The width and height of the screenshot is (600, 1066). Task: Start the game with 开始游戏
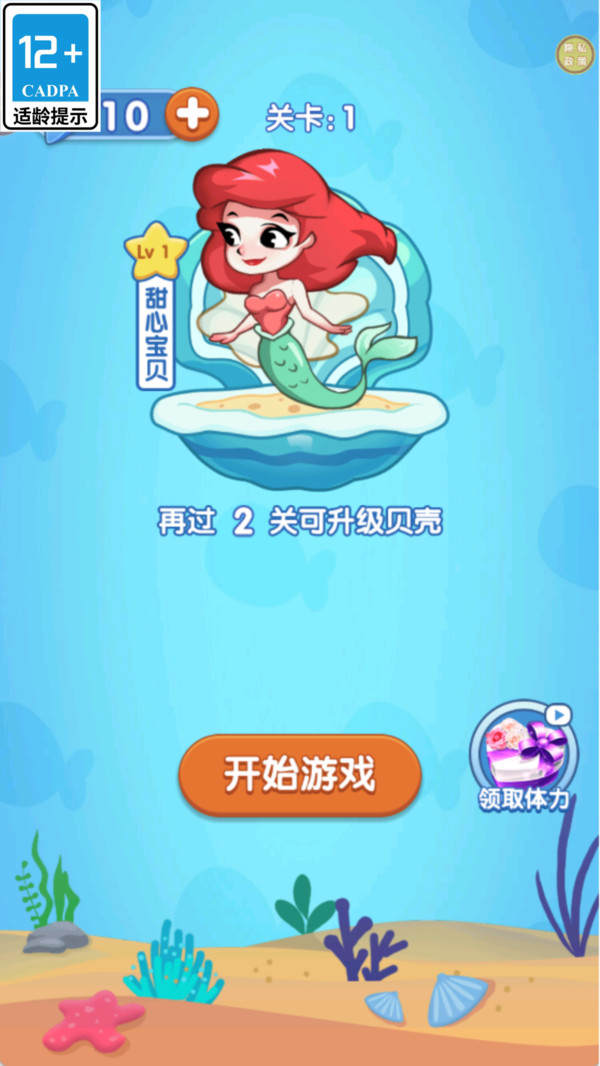(299, 775)
